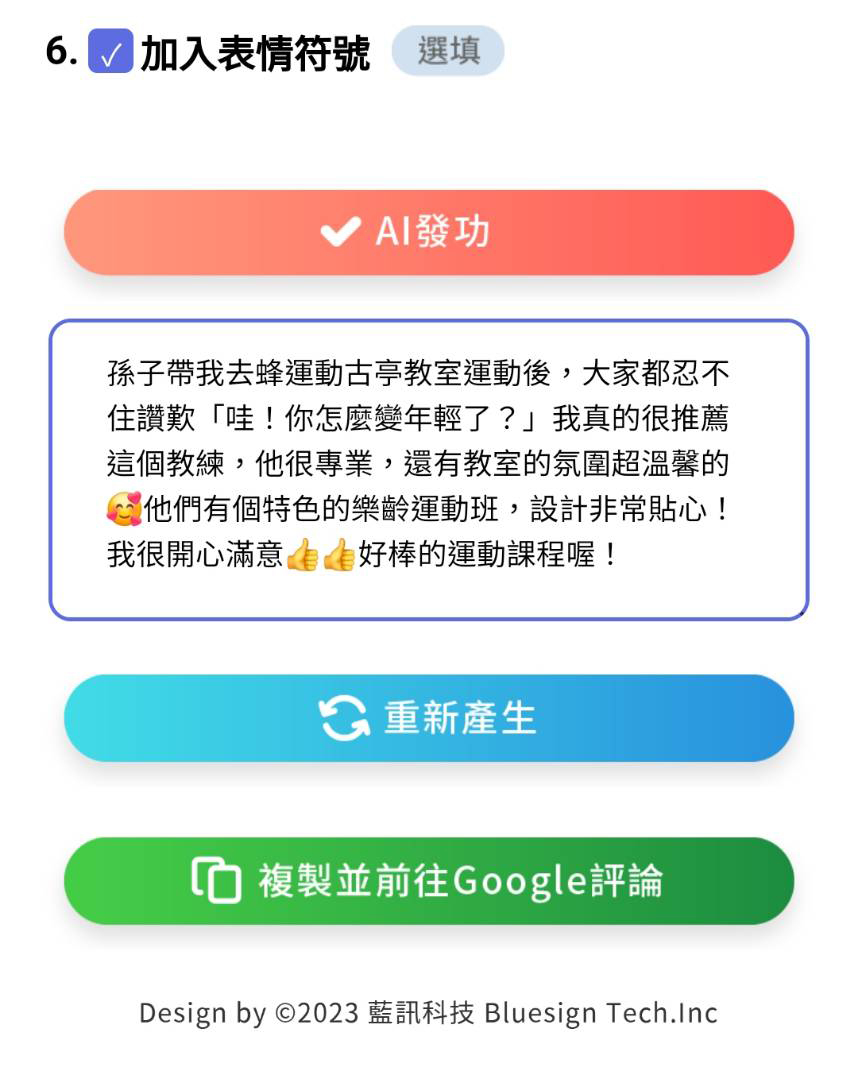Tap the AI發功 button

tap(429, 232)
